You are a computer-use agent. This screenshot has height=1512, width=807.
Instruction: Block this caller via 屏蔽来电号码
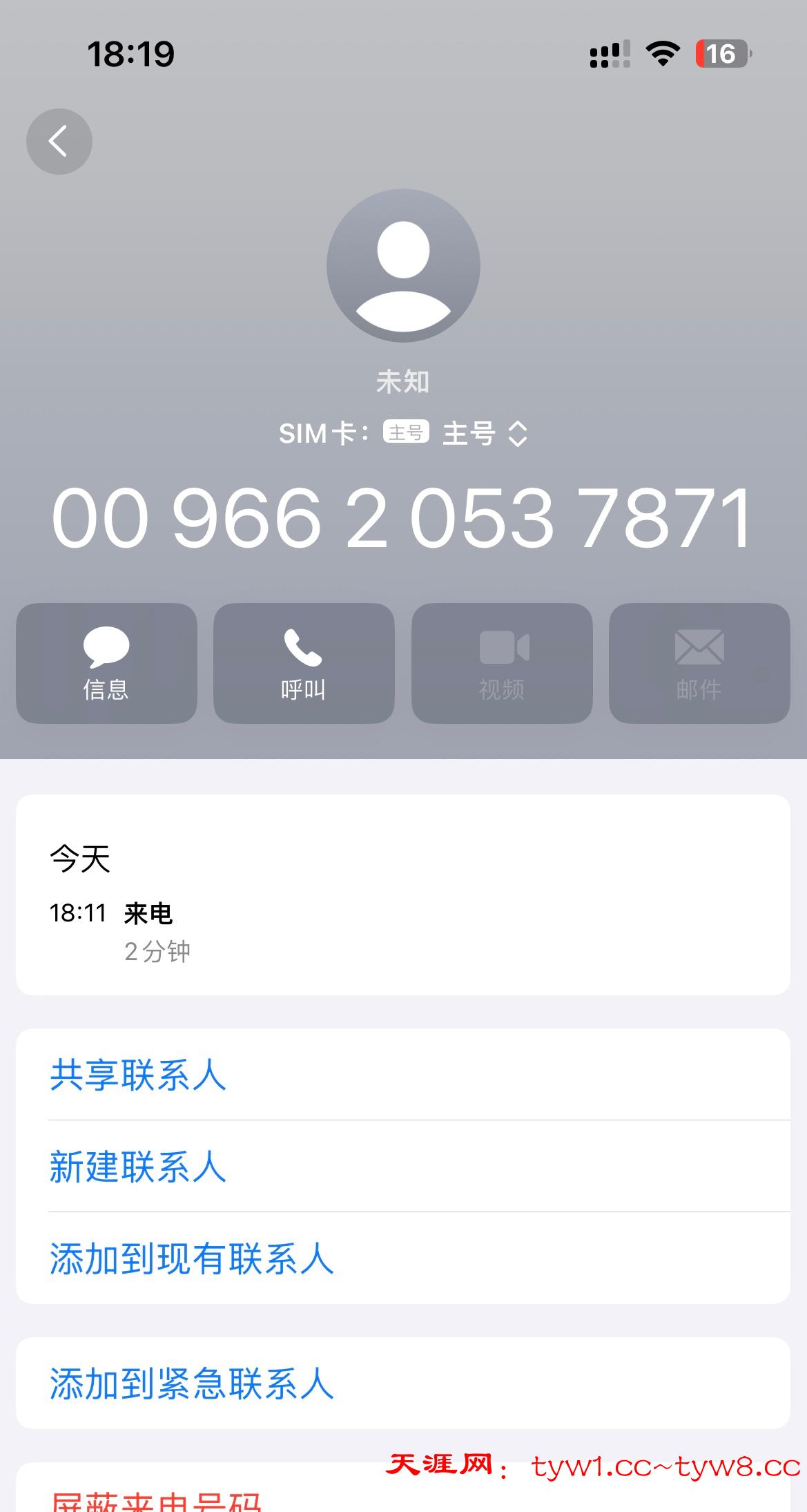tap(156, 1500)
